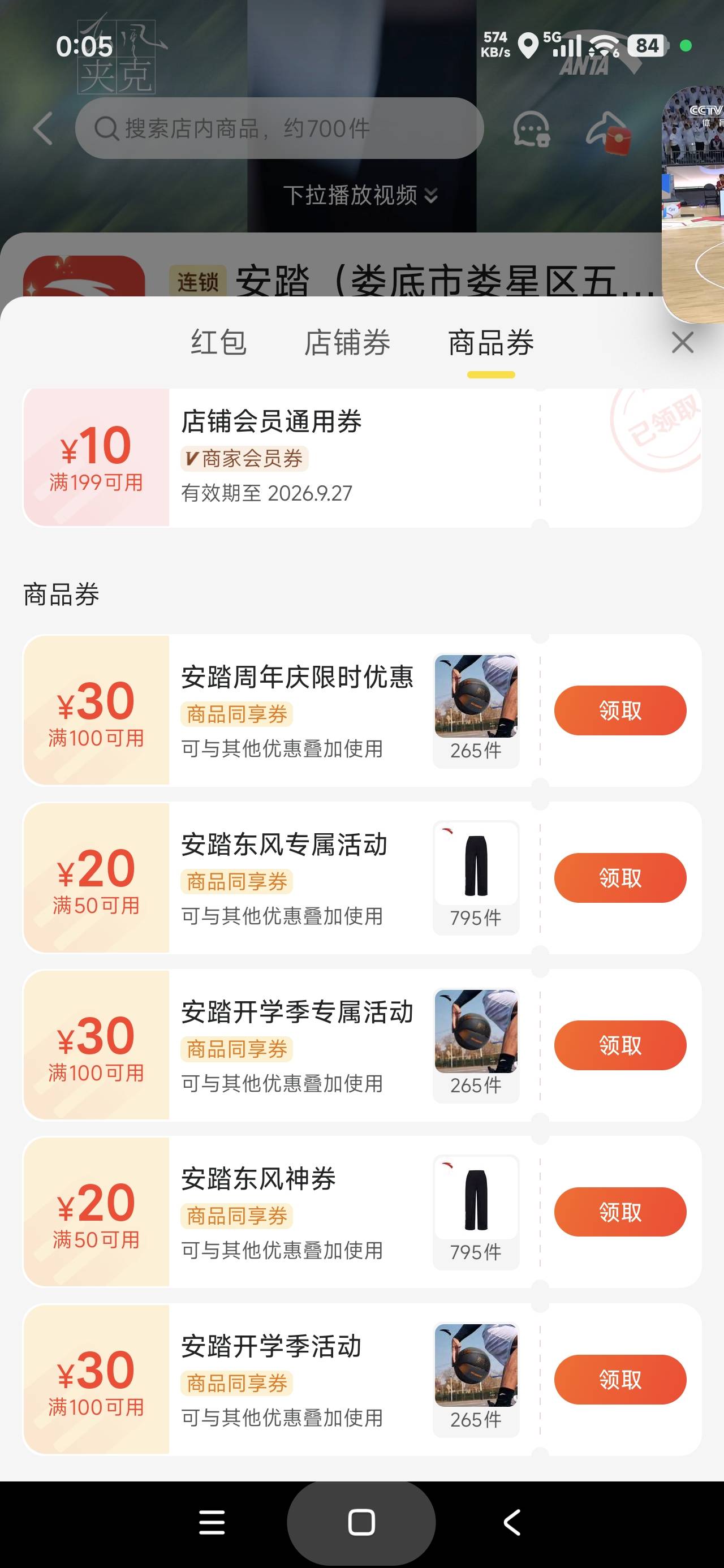The image size is (724, 1568).
Task: Switch to the 红包 tab
Action: pos(218,342)
